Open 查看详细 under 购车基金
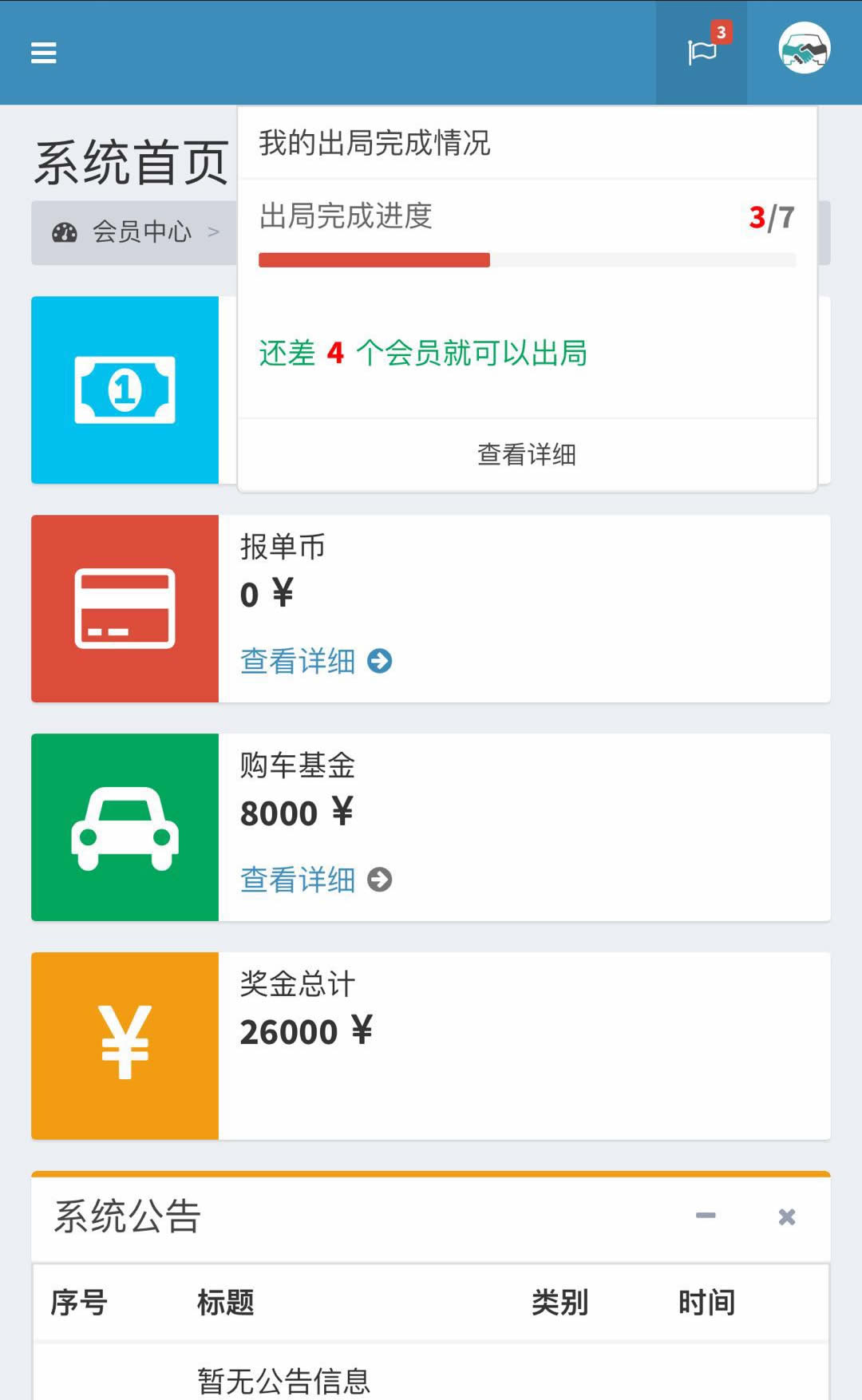862x1400 pixels. (x=316, y=880)
